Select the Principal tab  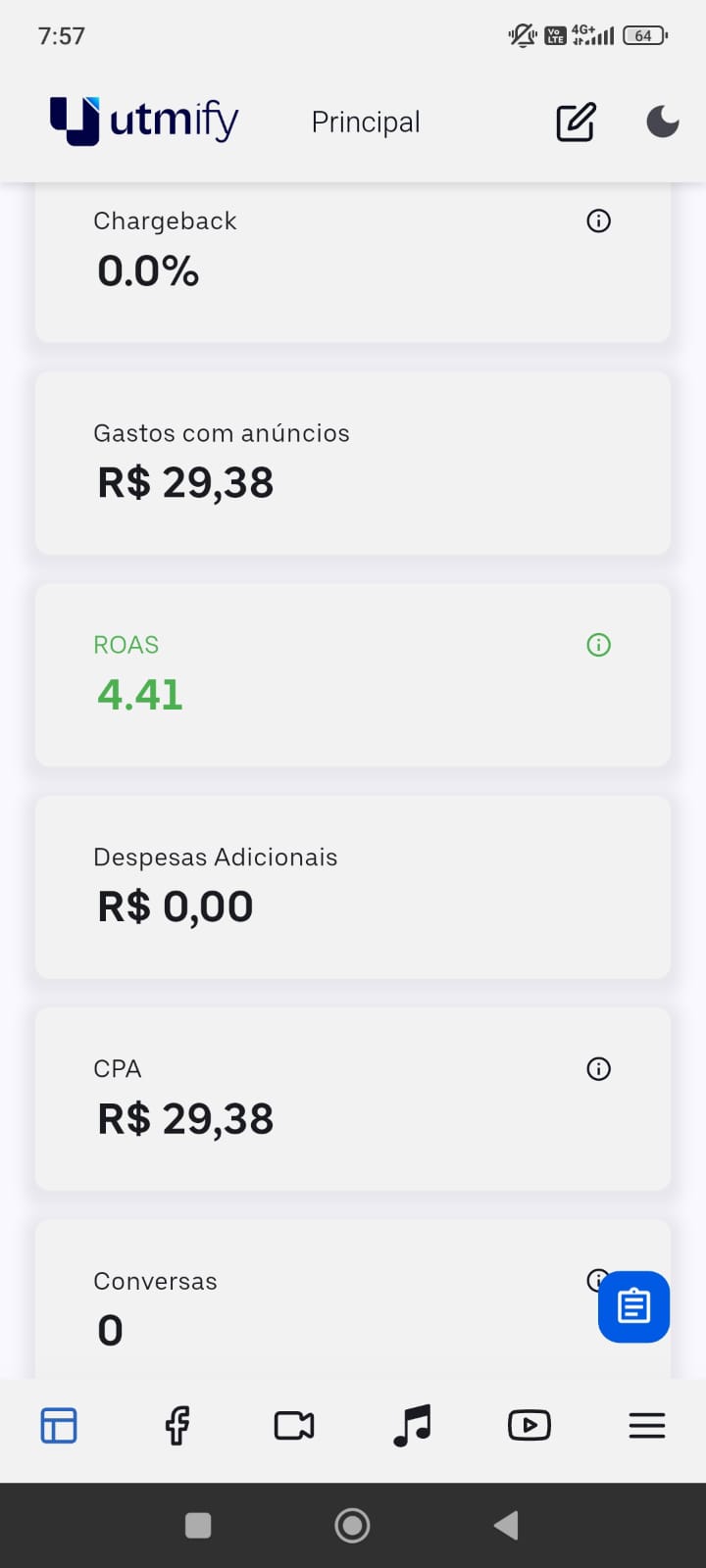coord(365,122)
